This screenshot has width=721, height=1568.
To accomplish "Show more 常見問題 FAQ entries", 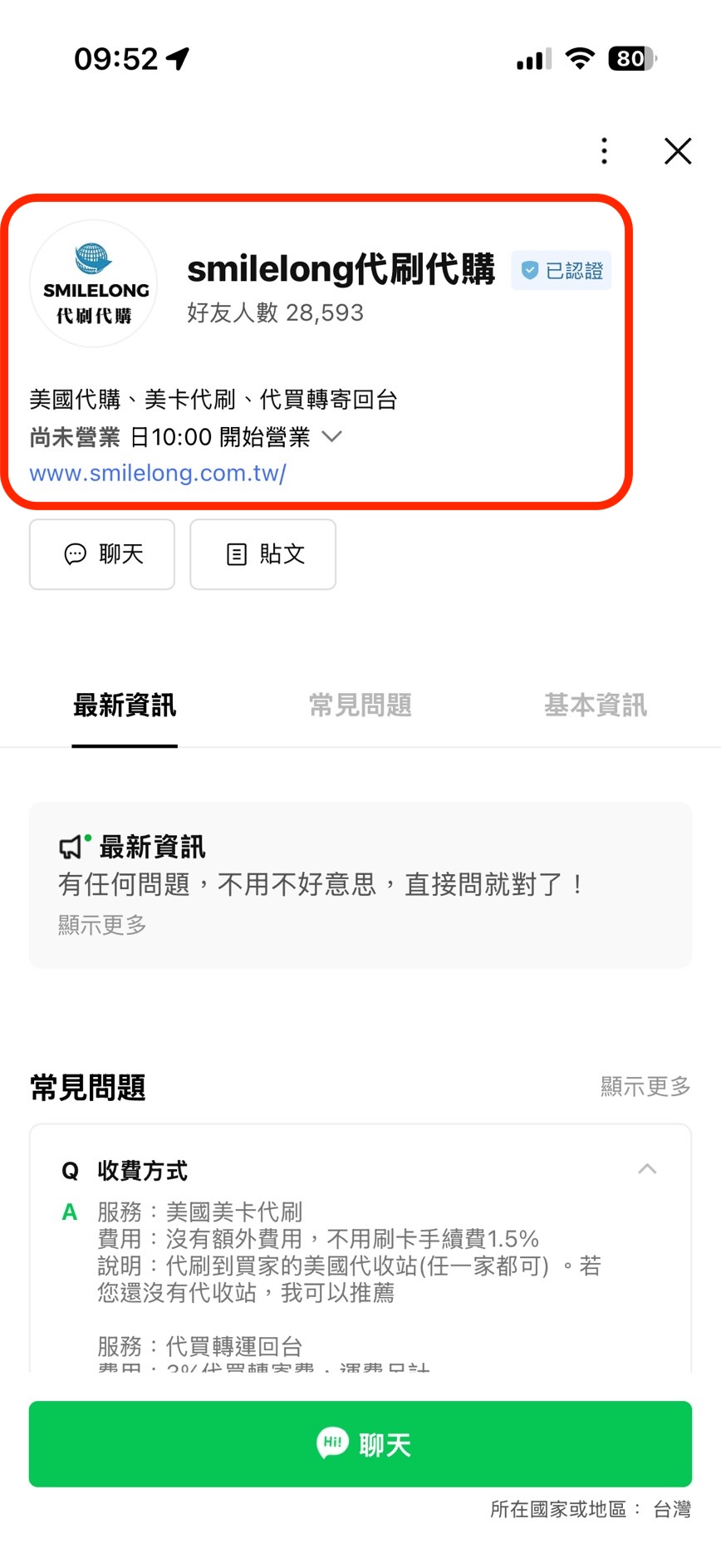I will [x=645, y=1086].
